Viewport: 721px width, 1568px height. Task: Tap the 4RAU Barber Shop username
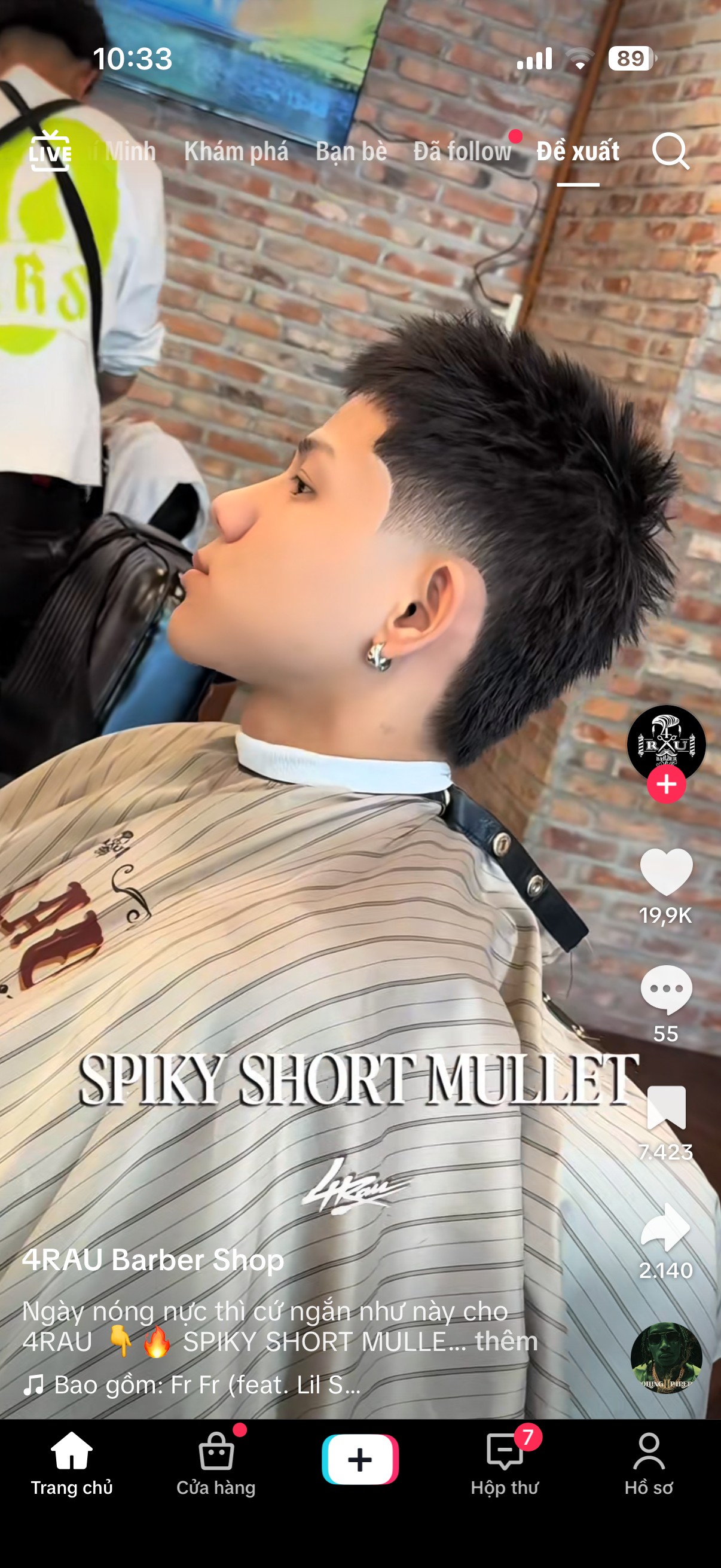tap(153, 1260)
